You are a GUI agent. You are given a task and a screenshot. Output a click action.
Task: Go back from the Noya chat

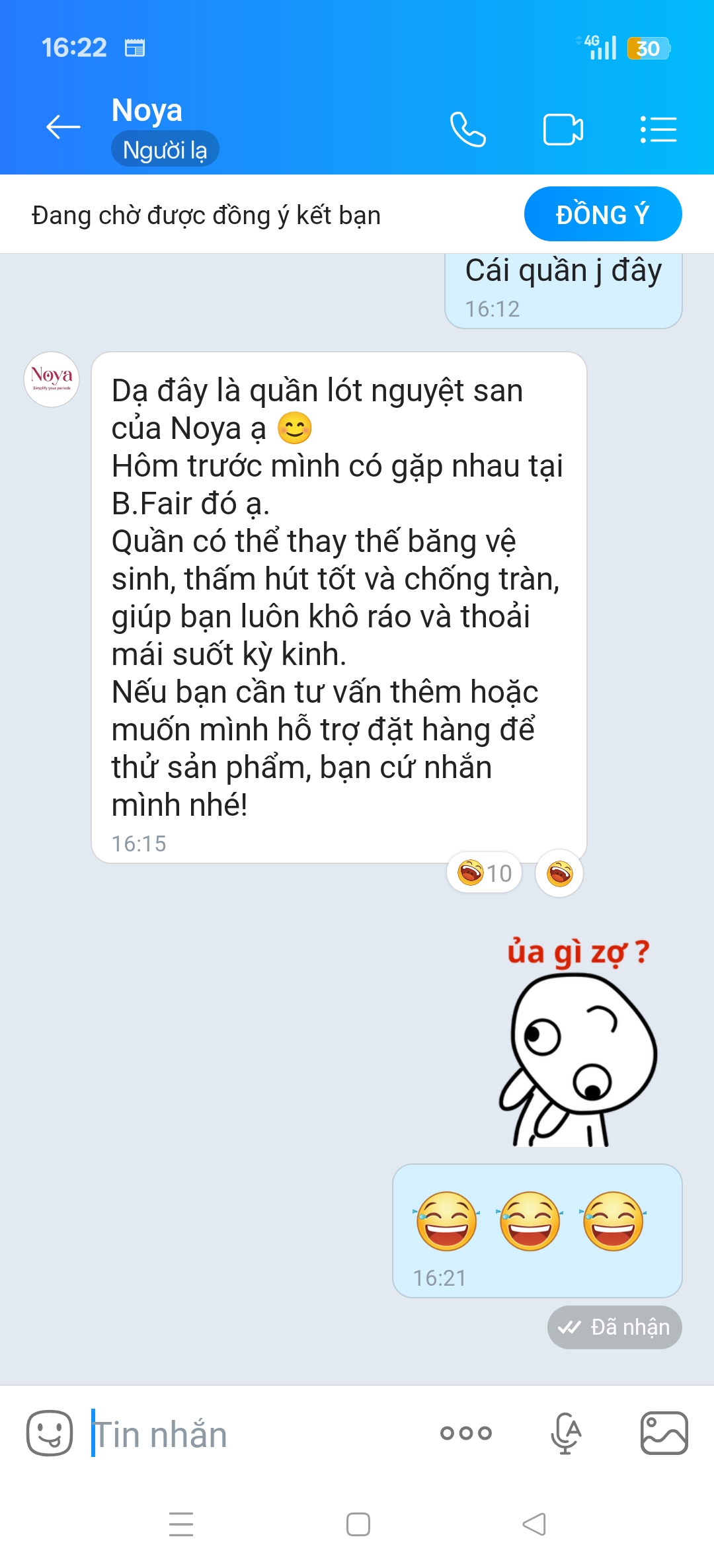63,127
